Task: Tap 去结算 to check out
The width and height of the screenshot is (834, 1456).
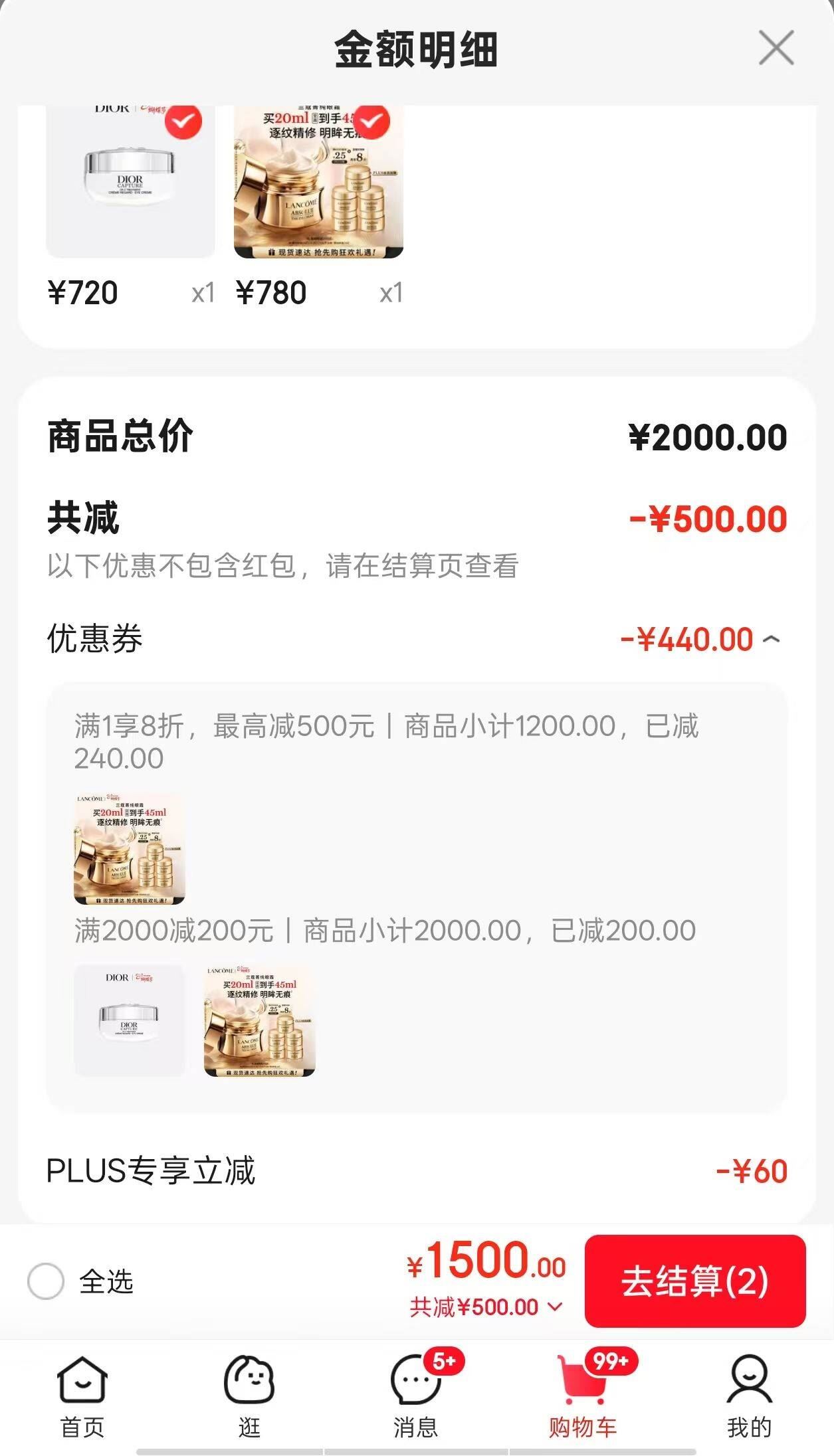Action: (694, 1281)
